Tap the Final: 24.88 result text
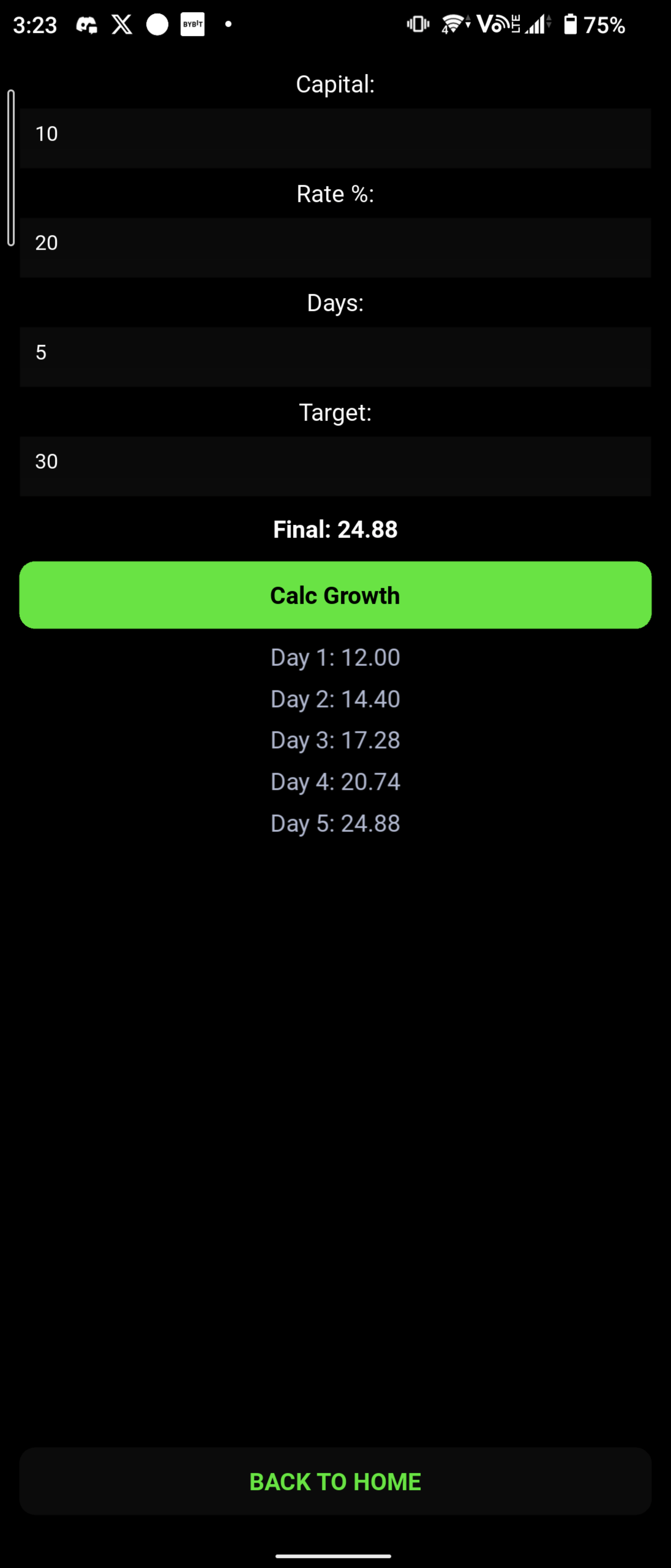671x1568 pixels. click(335, 529)
